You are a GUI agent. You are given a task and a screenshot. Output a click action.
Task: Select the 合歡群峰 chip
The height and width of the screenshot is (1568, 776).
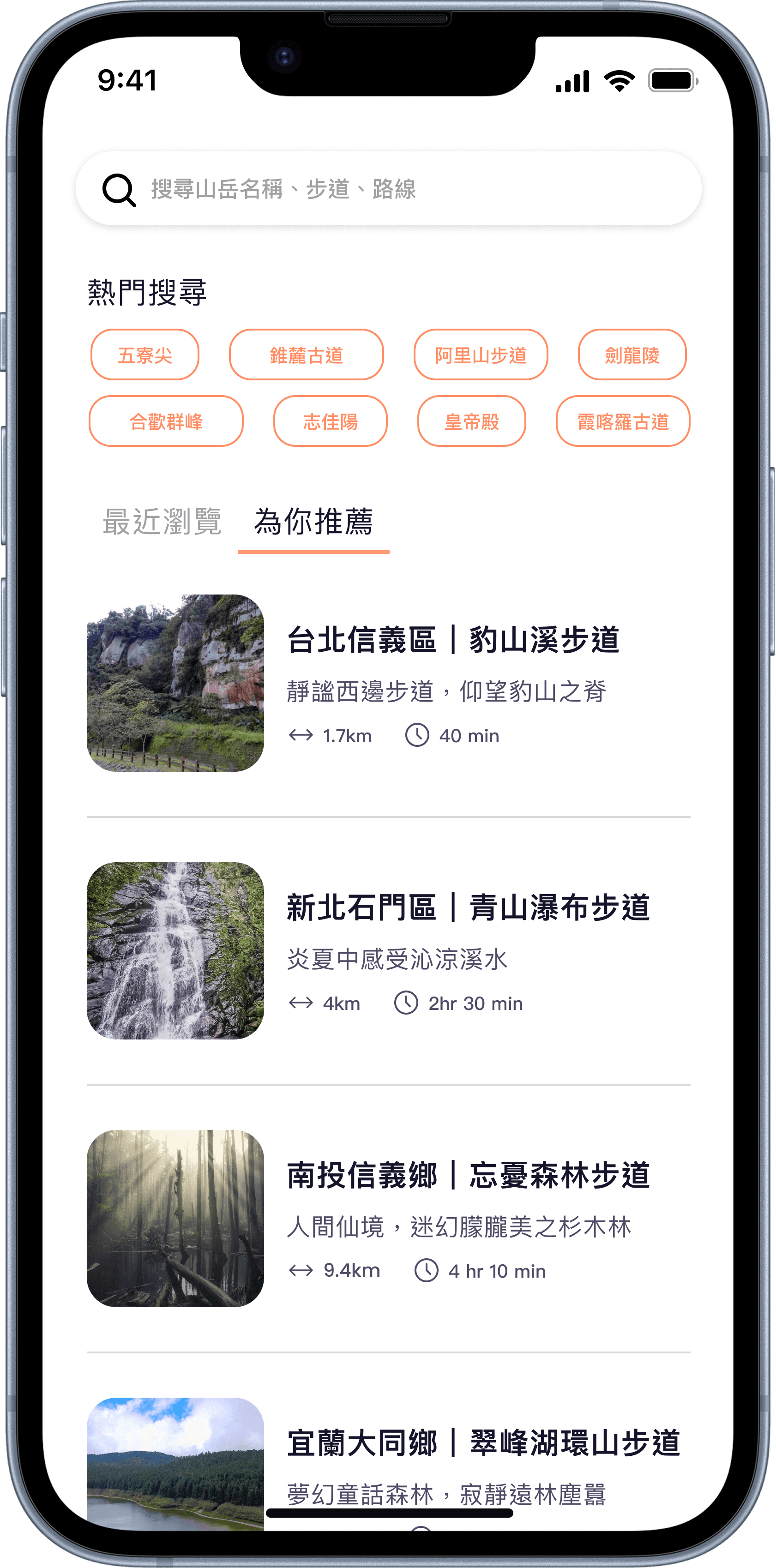tap(166, 421)
